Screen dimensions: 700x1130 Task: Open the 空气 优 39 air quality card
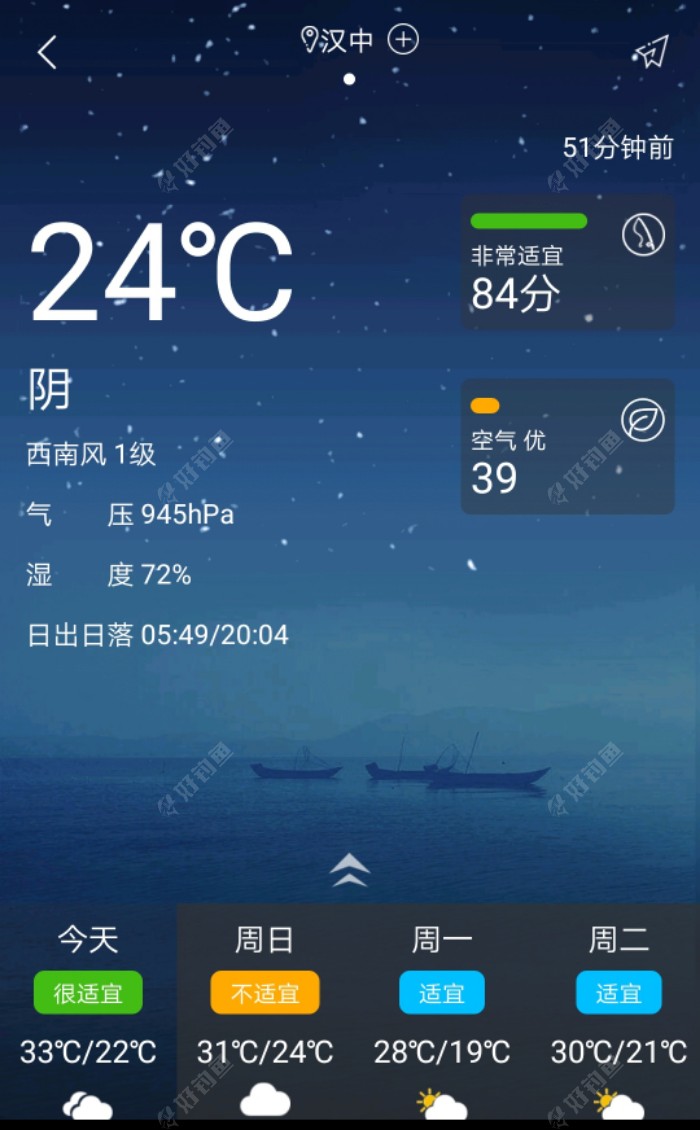pyautogui.click(x=567, y=447)
